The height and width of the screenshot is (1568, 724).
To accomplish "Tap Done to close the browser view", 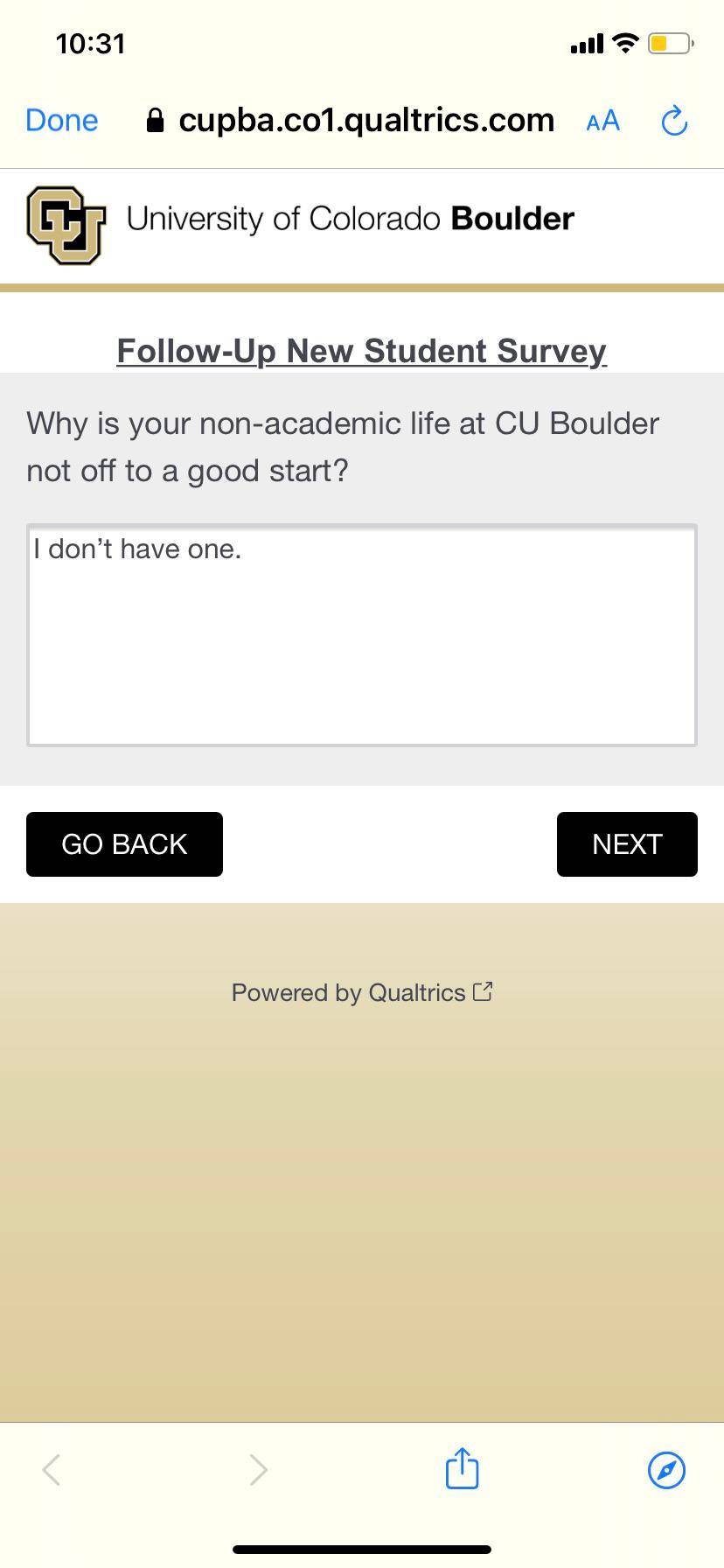I will (61, 121).
